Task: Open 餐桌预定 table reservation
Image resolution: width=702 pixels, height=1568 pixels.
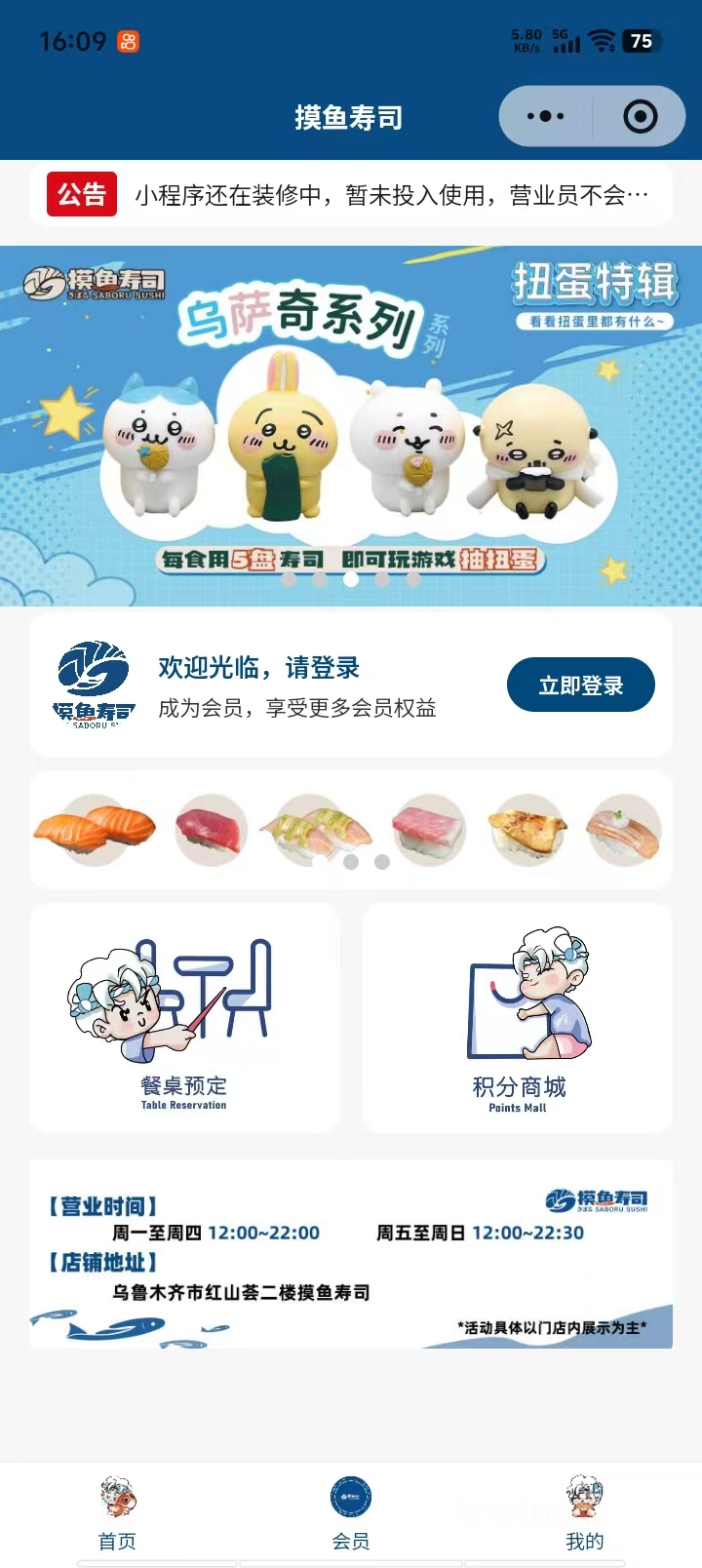Action: [184, 1018]
